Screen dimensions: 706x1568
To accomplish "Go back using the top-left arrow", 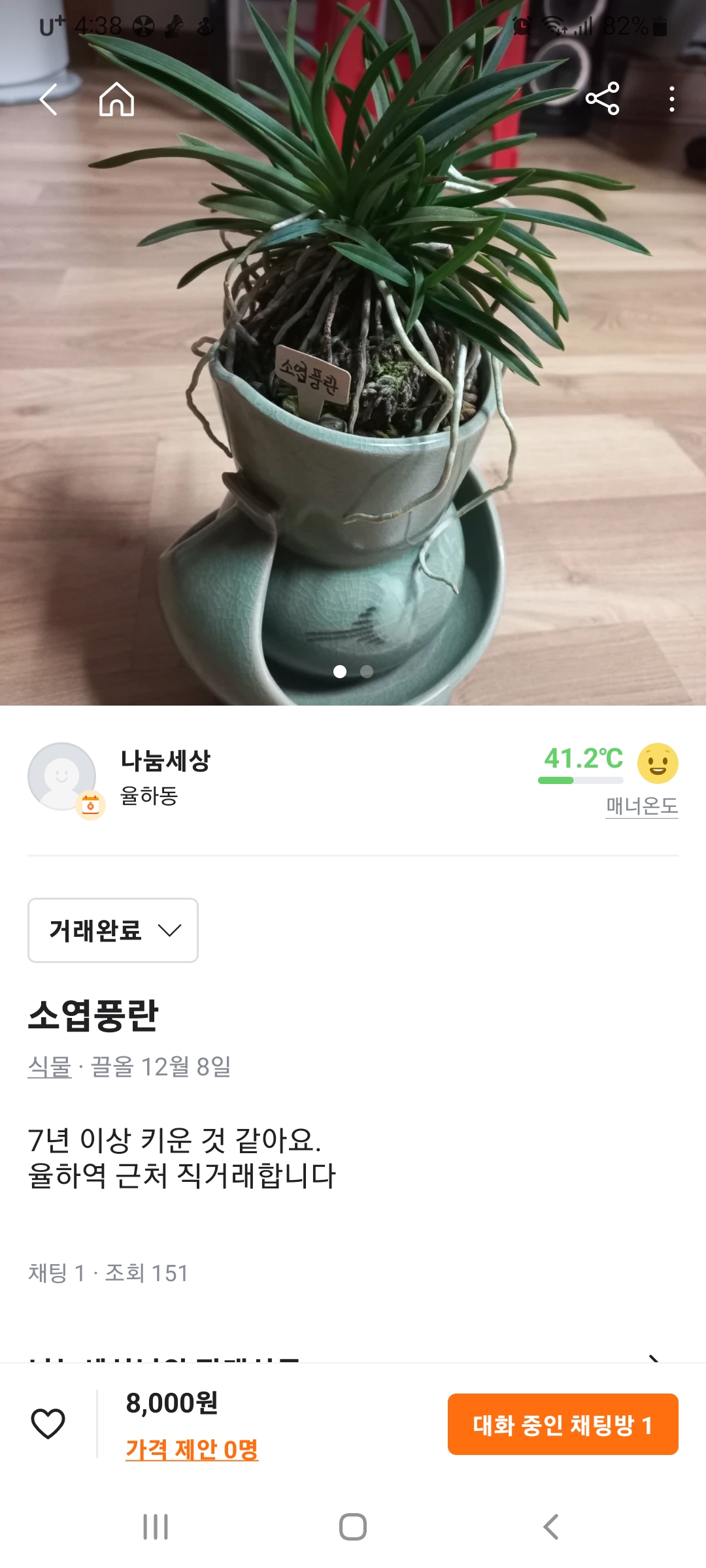I will pos(48,100).
